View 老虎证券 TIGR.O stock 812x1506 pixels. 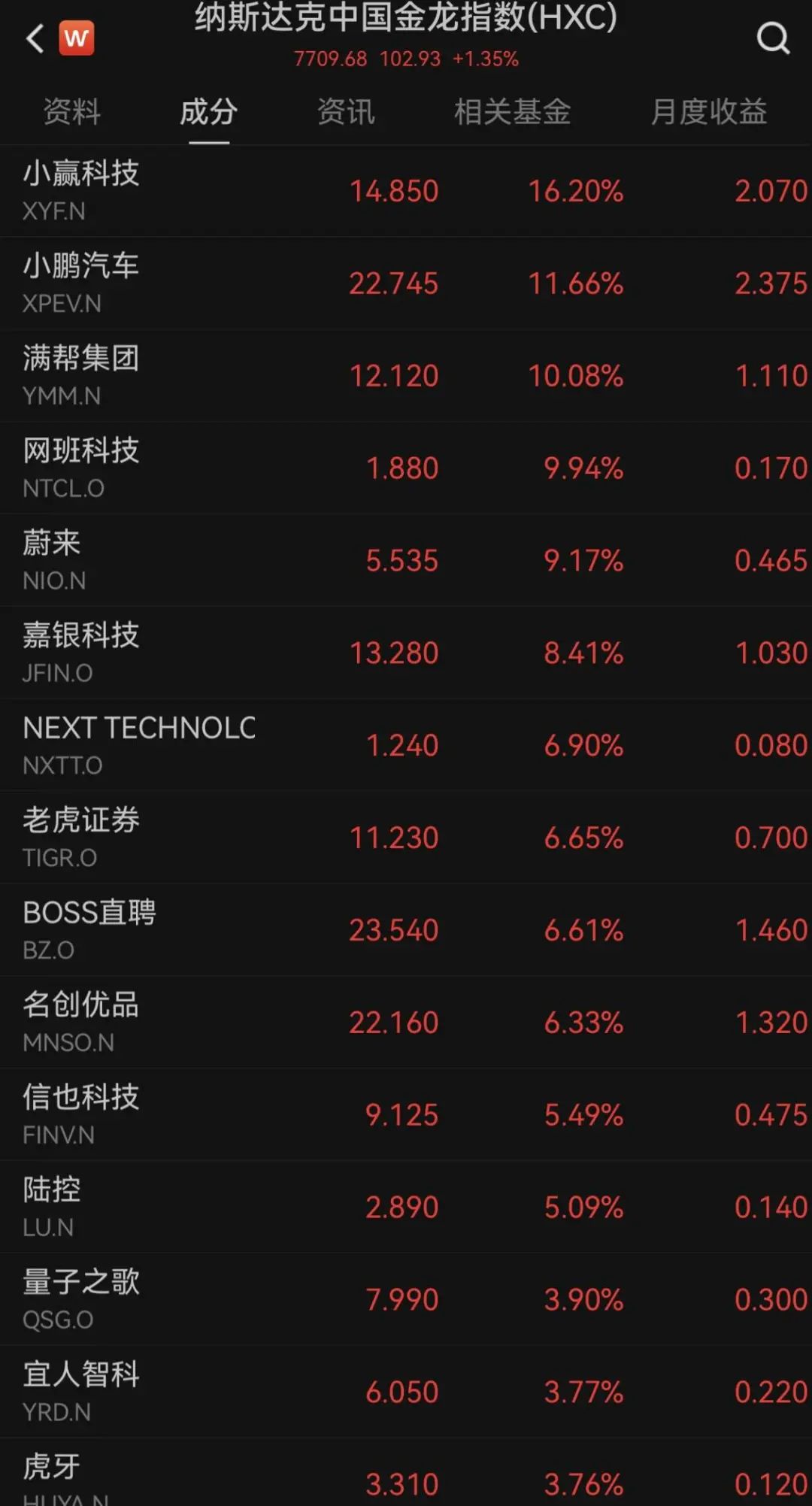(x=406, y=838)
